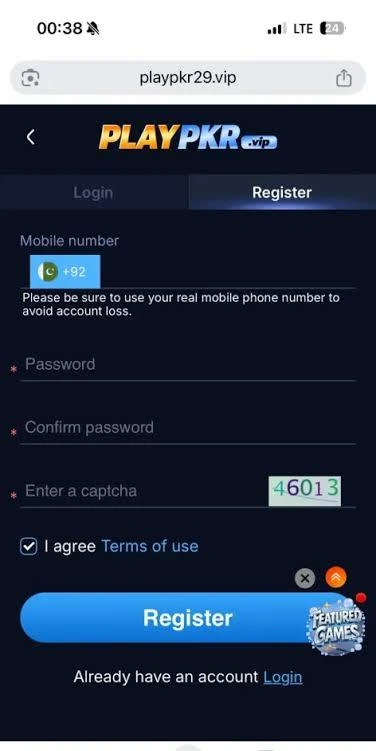Open the Featured Games bubble
Viewport: 376px width, 751px height.
point(336,625)
